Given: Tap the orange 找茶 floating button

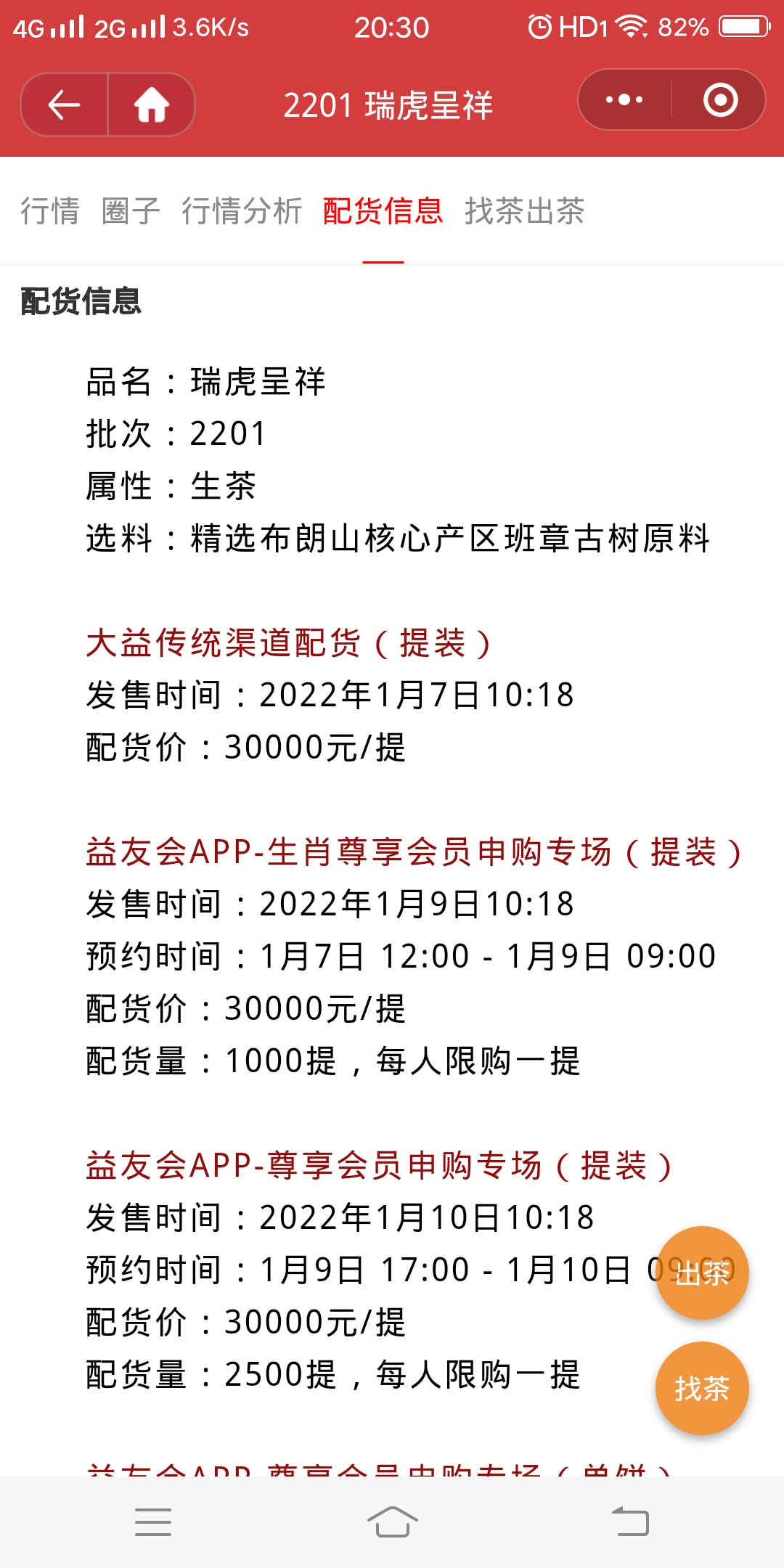Looking at the screenshot, I should click(702, 1388).
